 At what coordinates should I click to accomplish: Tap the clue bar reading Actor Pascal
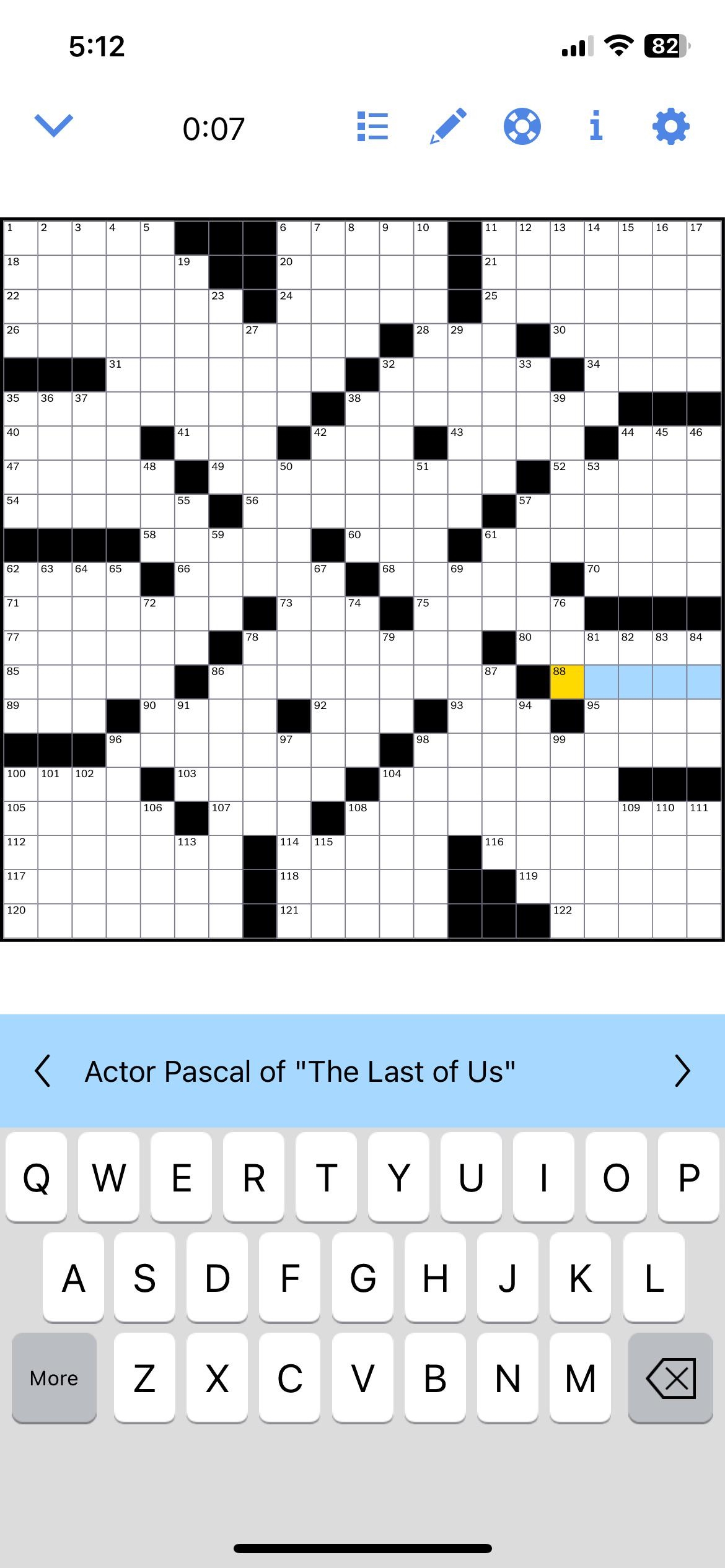tap(300, 1070)
